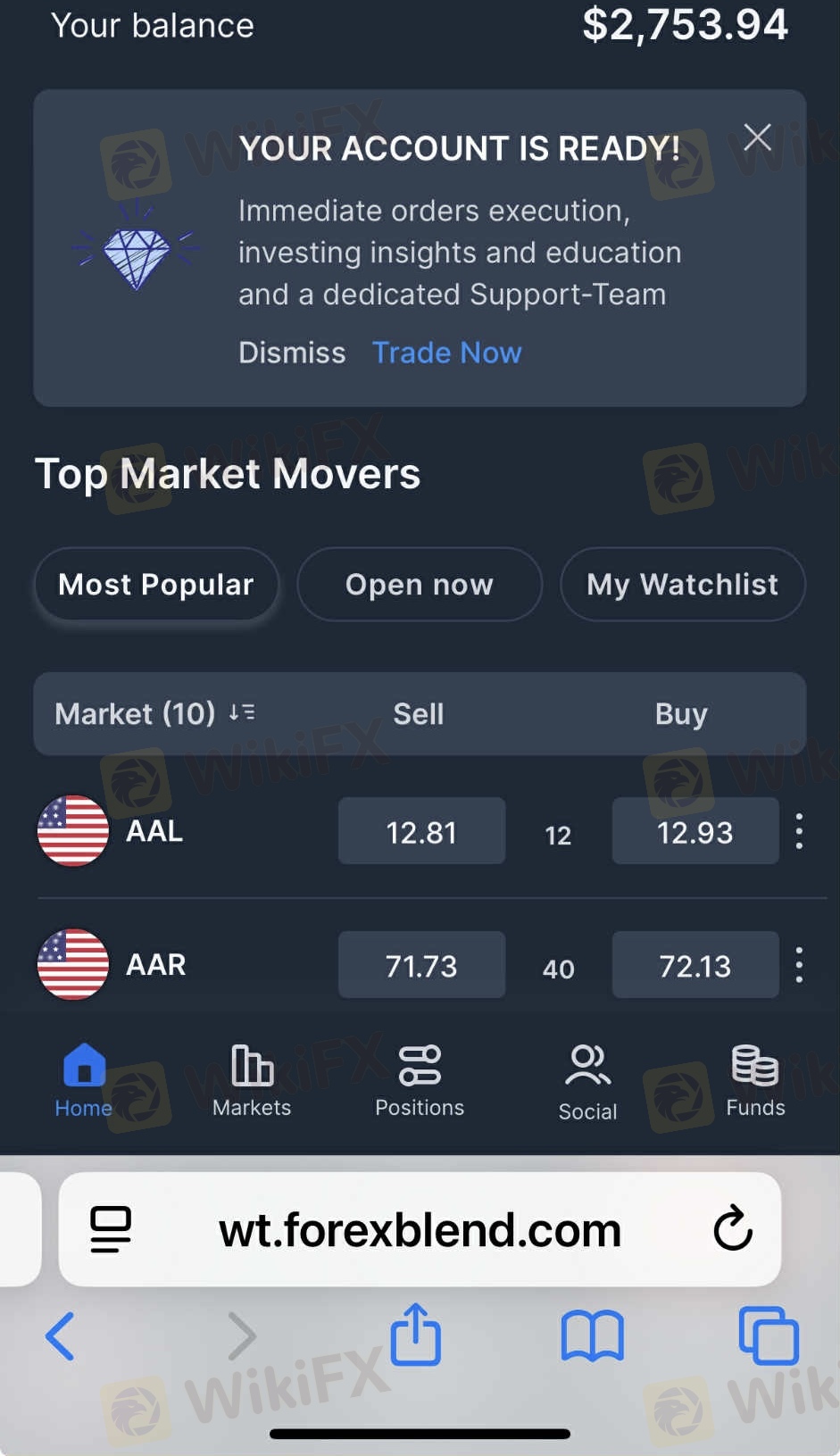The height and width of the screenshot is (1456, 840).
Task: Sell AAL at 12.81
Action: pos(421,831)
